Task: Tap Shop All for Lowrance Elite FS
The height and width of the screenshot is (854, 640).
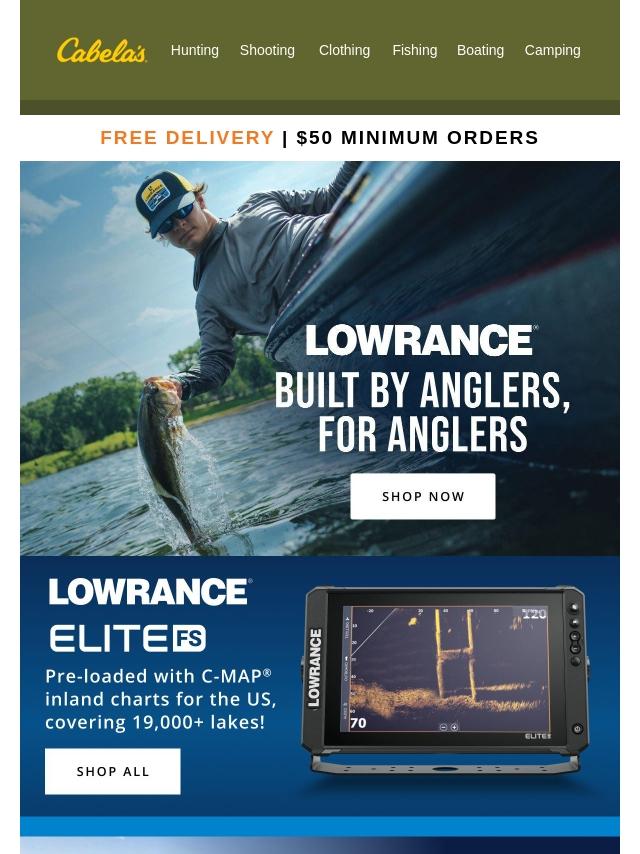Action: tap(113, 771)
